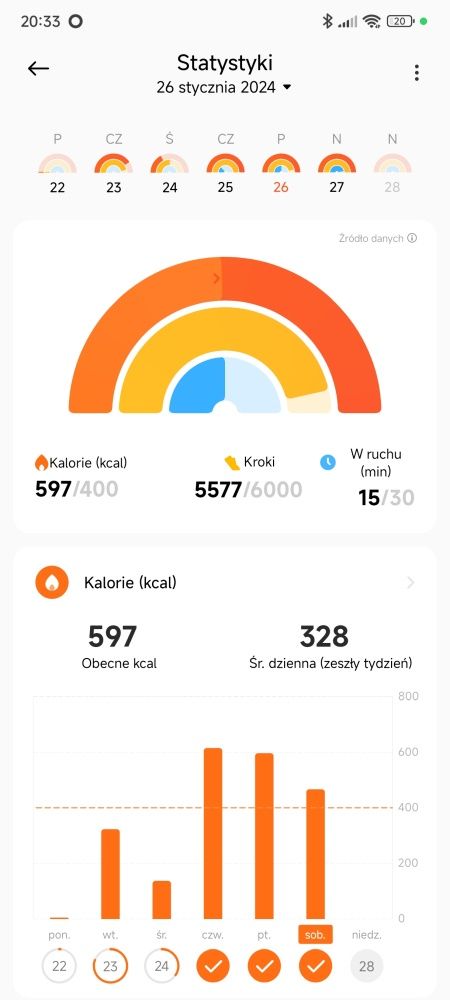Tap the activity rings chart
The width and height of the screenshot is (450, 1000).
click(x=225, y=335)
